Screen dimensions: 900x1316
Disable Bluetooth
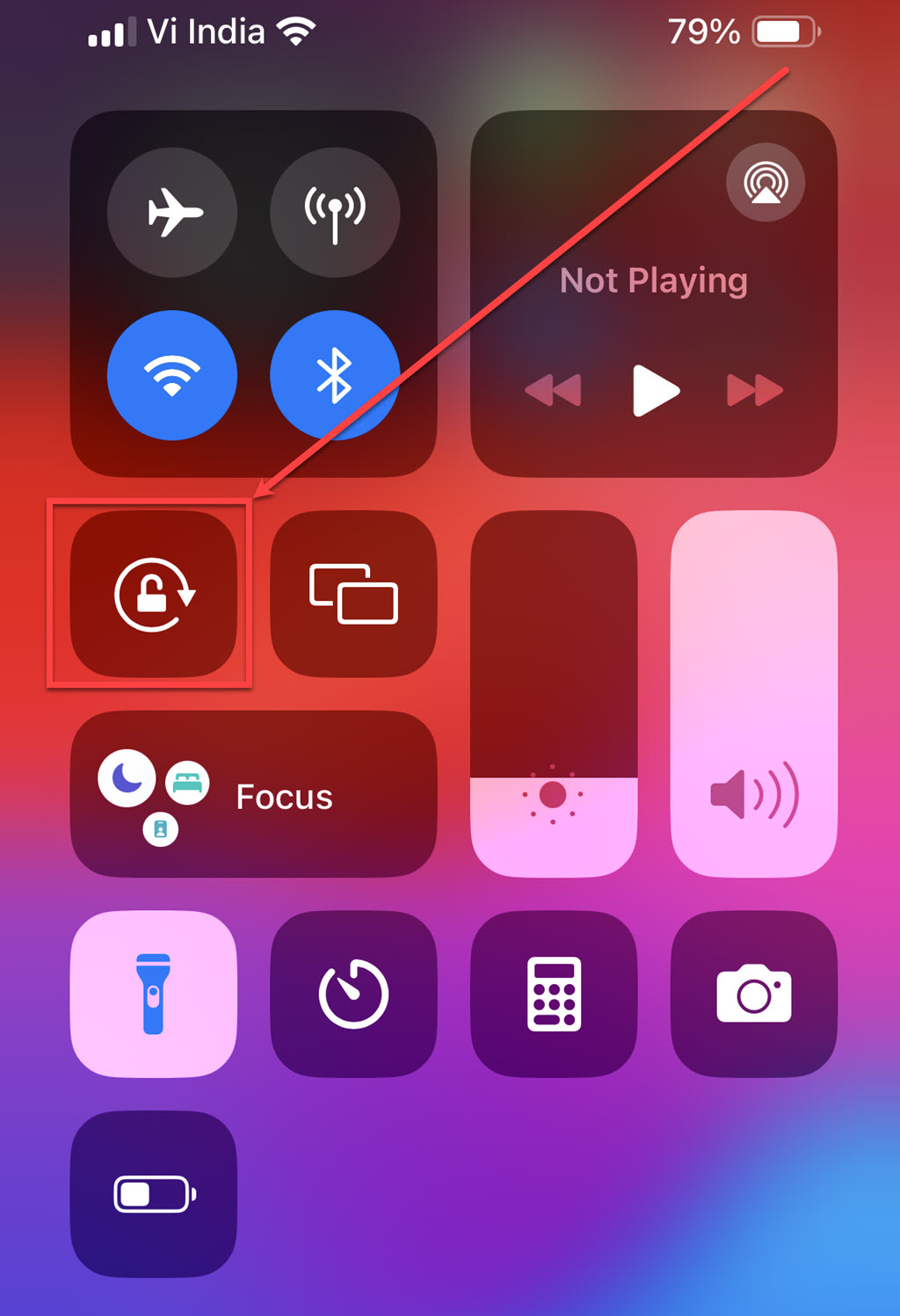(x=335, y=375)
